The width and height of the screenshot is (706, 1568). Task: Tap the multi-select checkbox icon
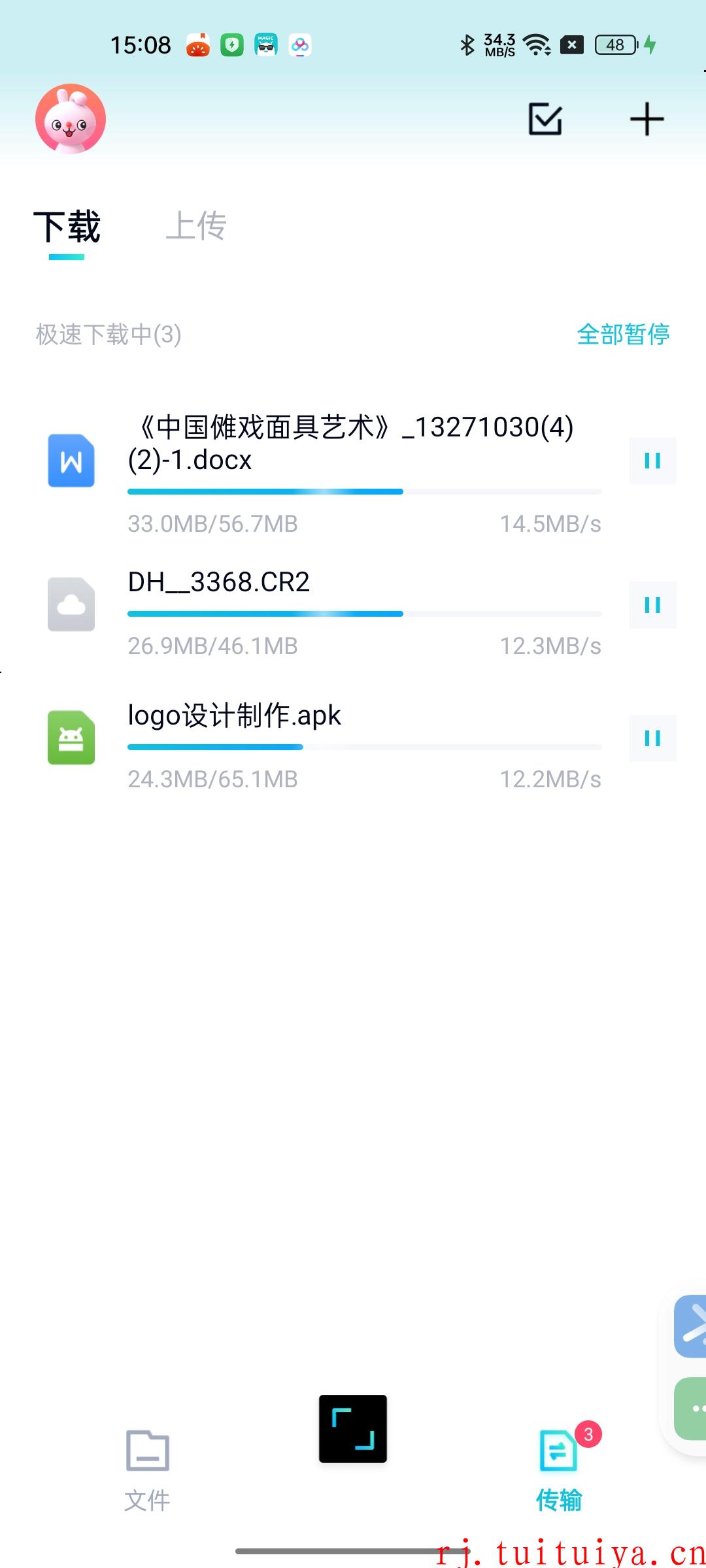tap(545, 119)
